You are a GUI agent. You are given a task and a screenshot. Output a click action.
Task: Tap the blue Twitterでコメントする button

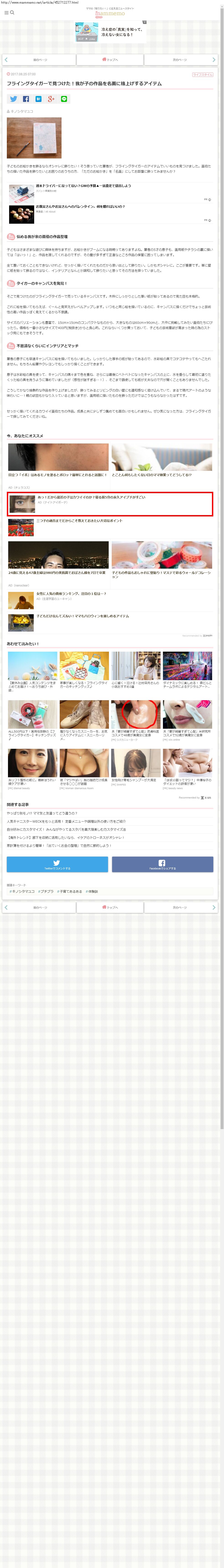tap(57, 864)
